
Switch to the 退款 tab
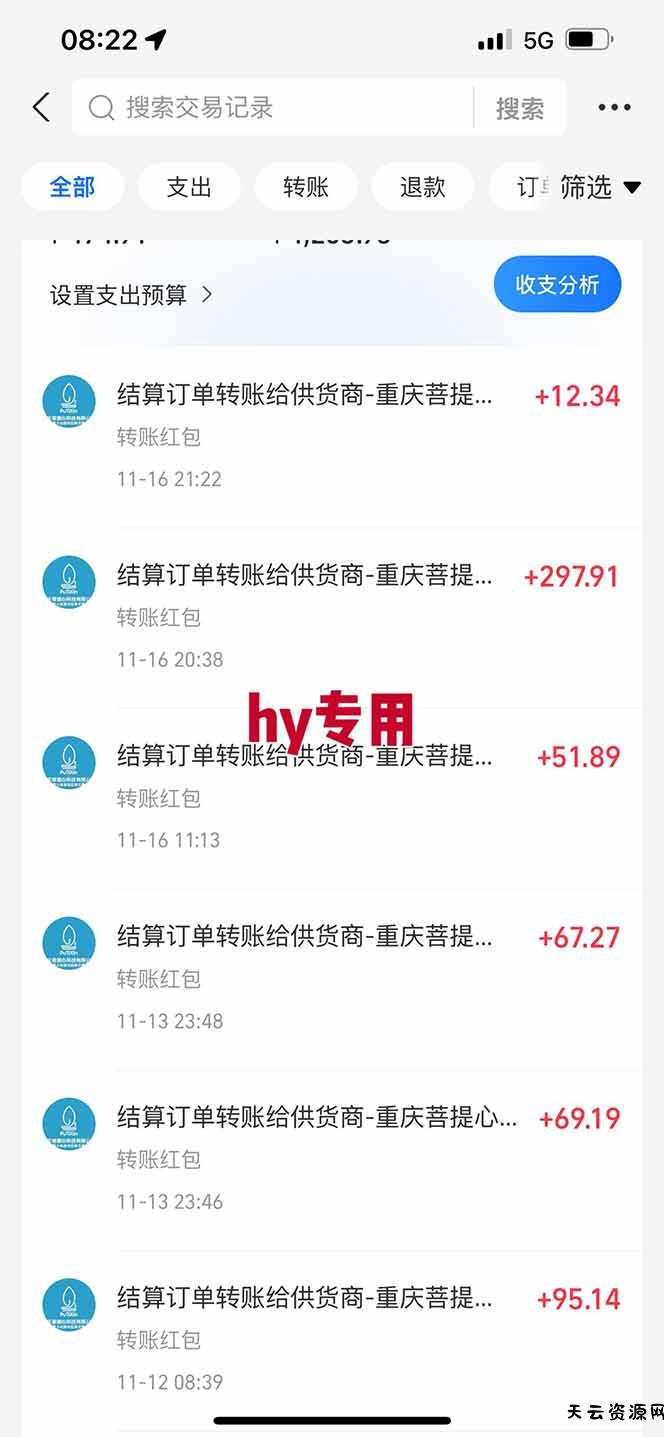[x=422, y=187]
